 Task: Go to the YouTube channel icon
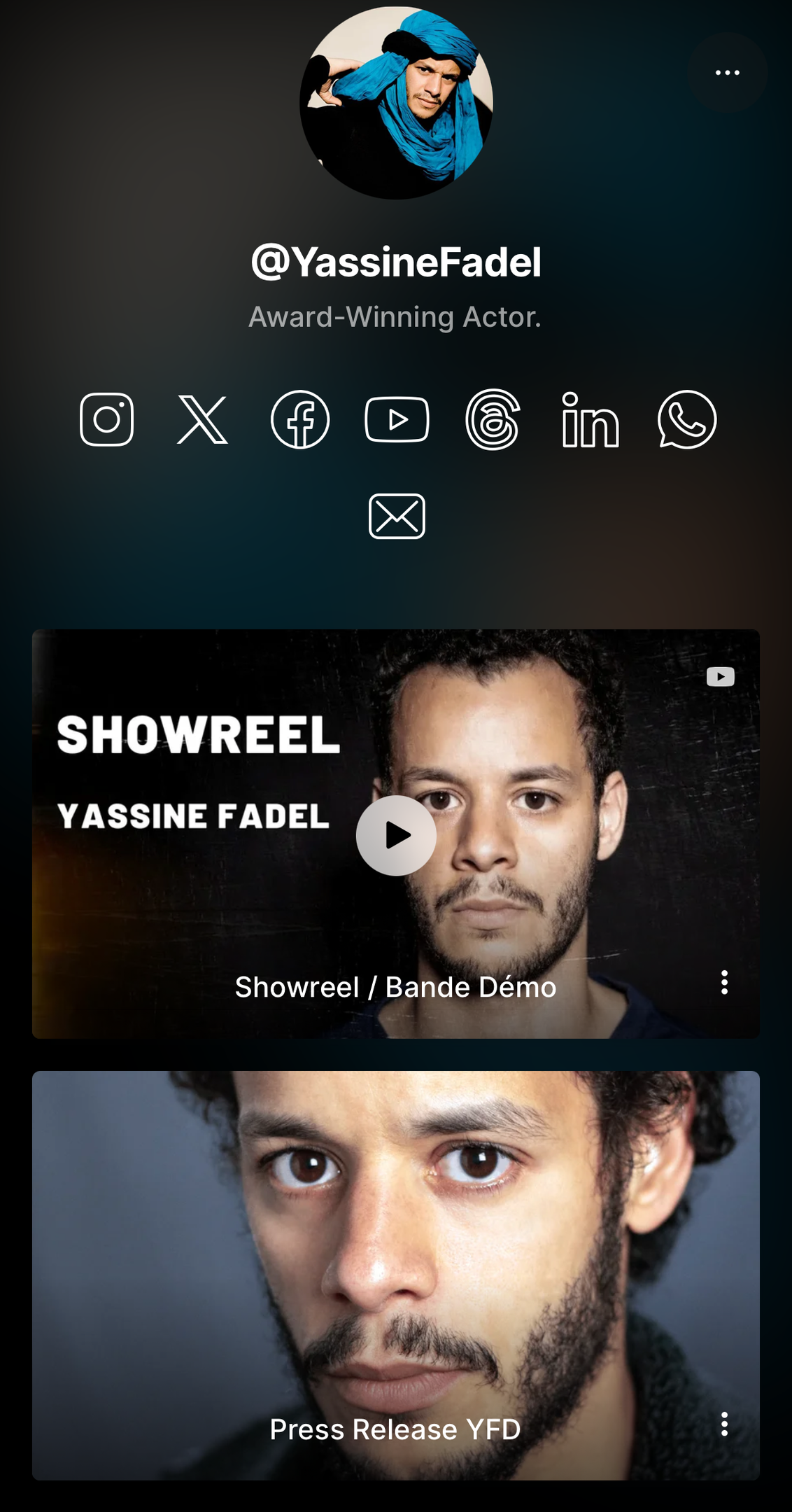(x=397, y=419)
